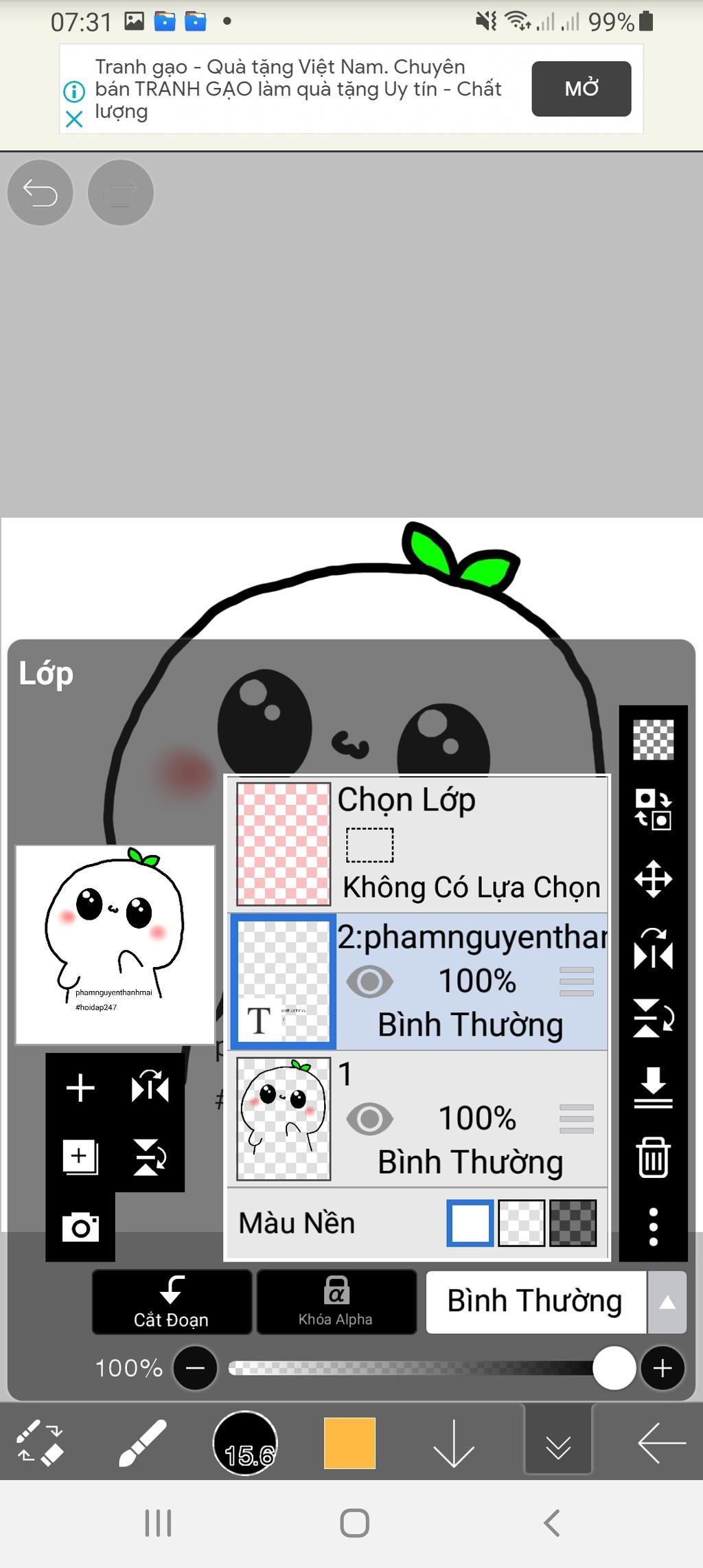The width and height of the screenshot is (703, 1568).
Task: Close the Tranh gạo ad banner
Action: pos(73,120)
